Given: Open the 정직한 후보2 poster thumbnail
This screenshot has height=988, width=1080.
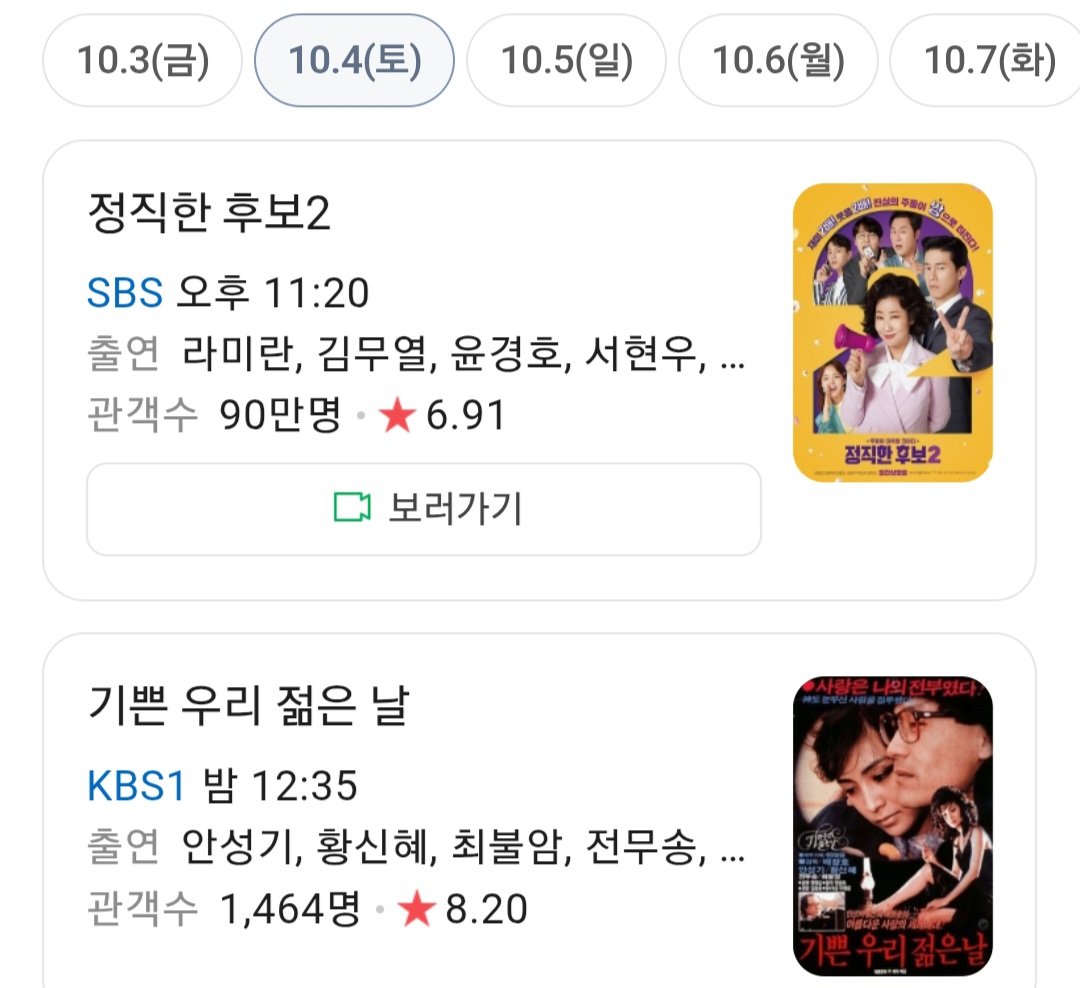Looking at the screenshot, I should click(x=892, y=333).
